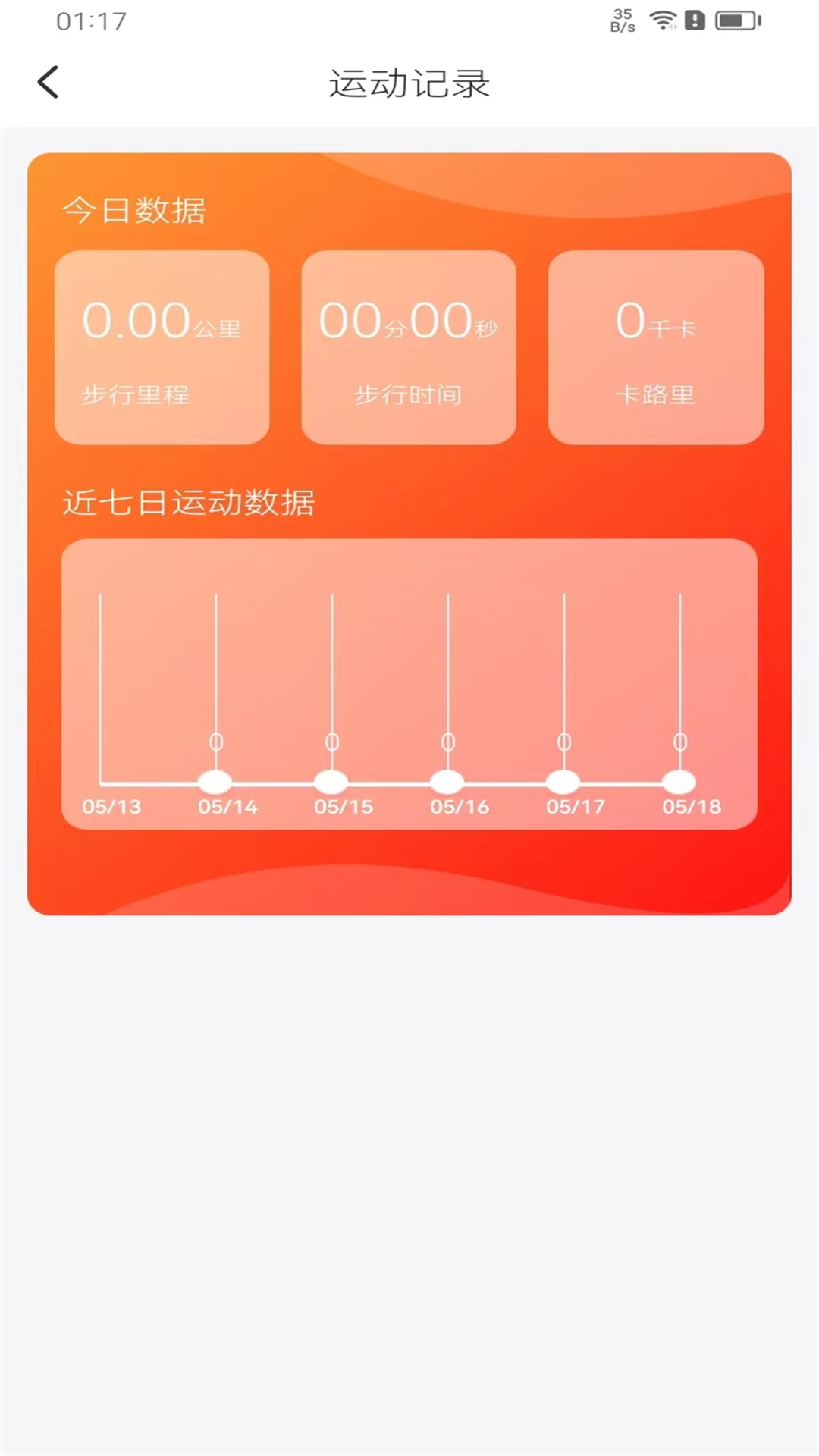The image size is (819, 1456).
Task: Tap the SIM/no-signal status icon
Action: 695,20
